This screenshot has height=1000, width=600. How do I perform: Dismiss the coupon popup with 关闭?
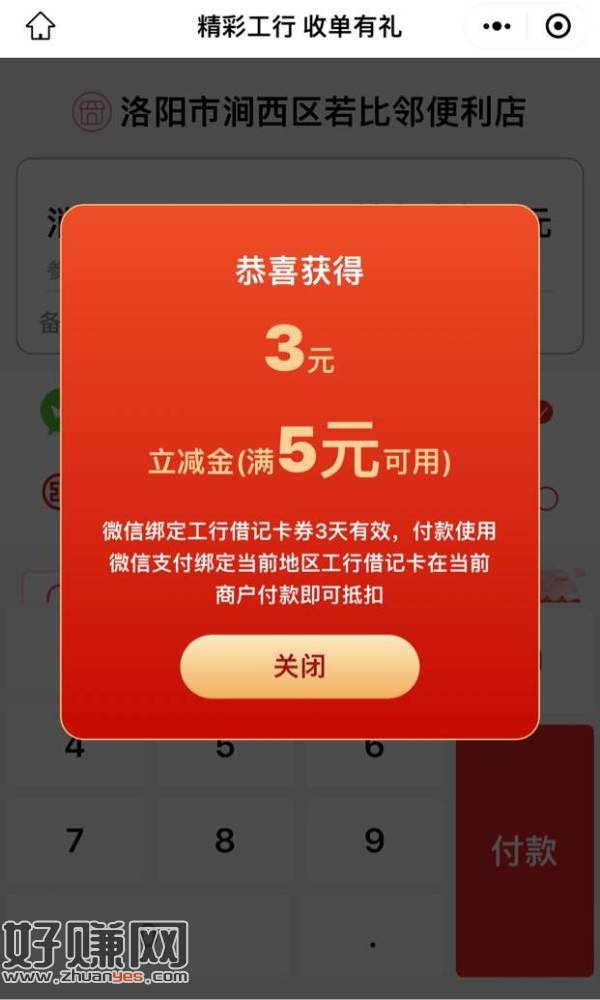(299, 666)
